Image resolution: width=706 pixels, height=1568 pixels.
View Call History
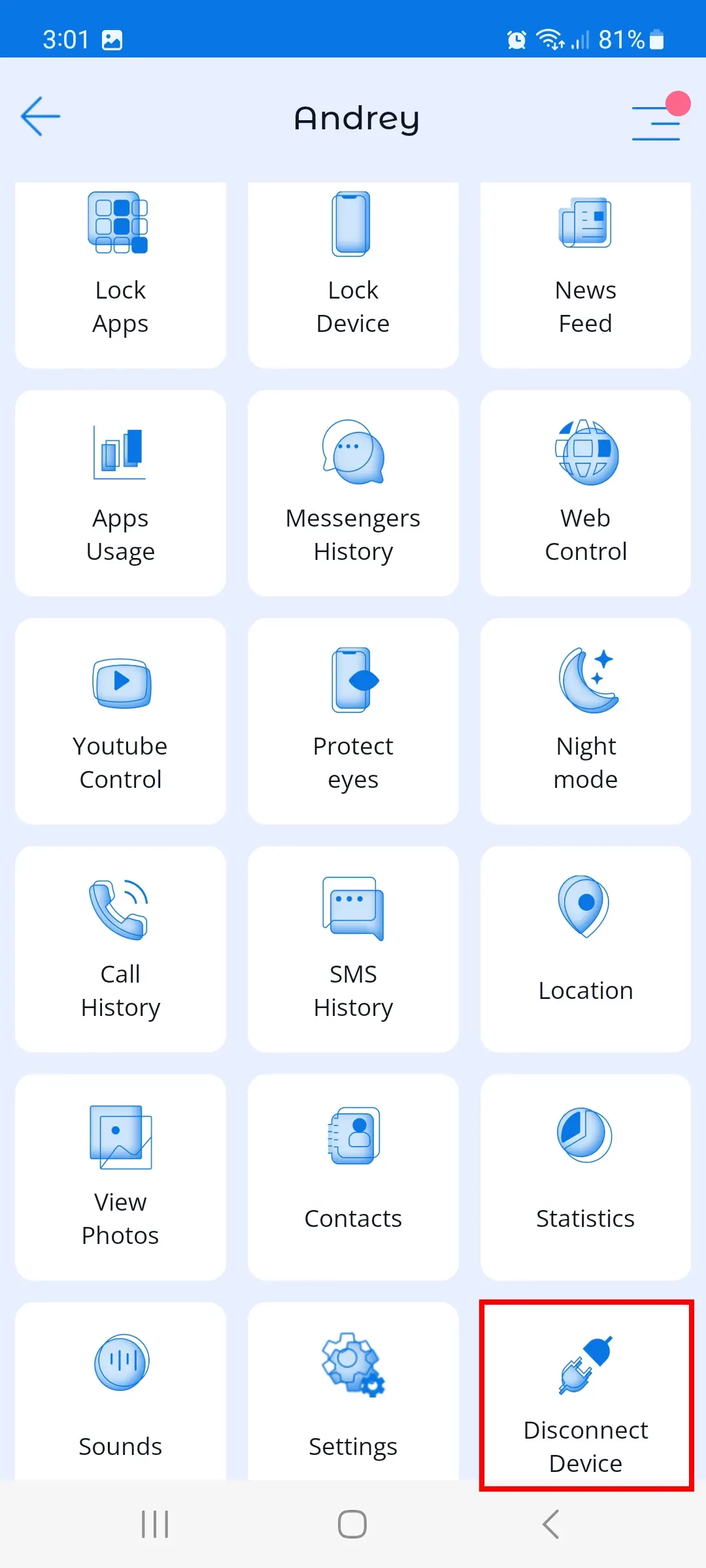[x=120, y=949]
